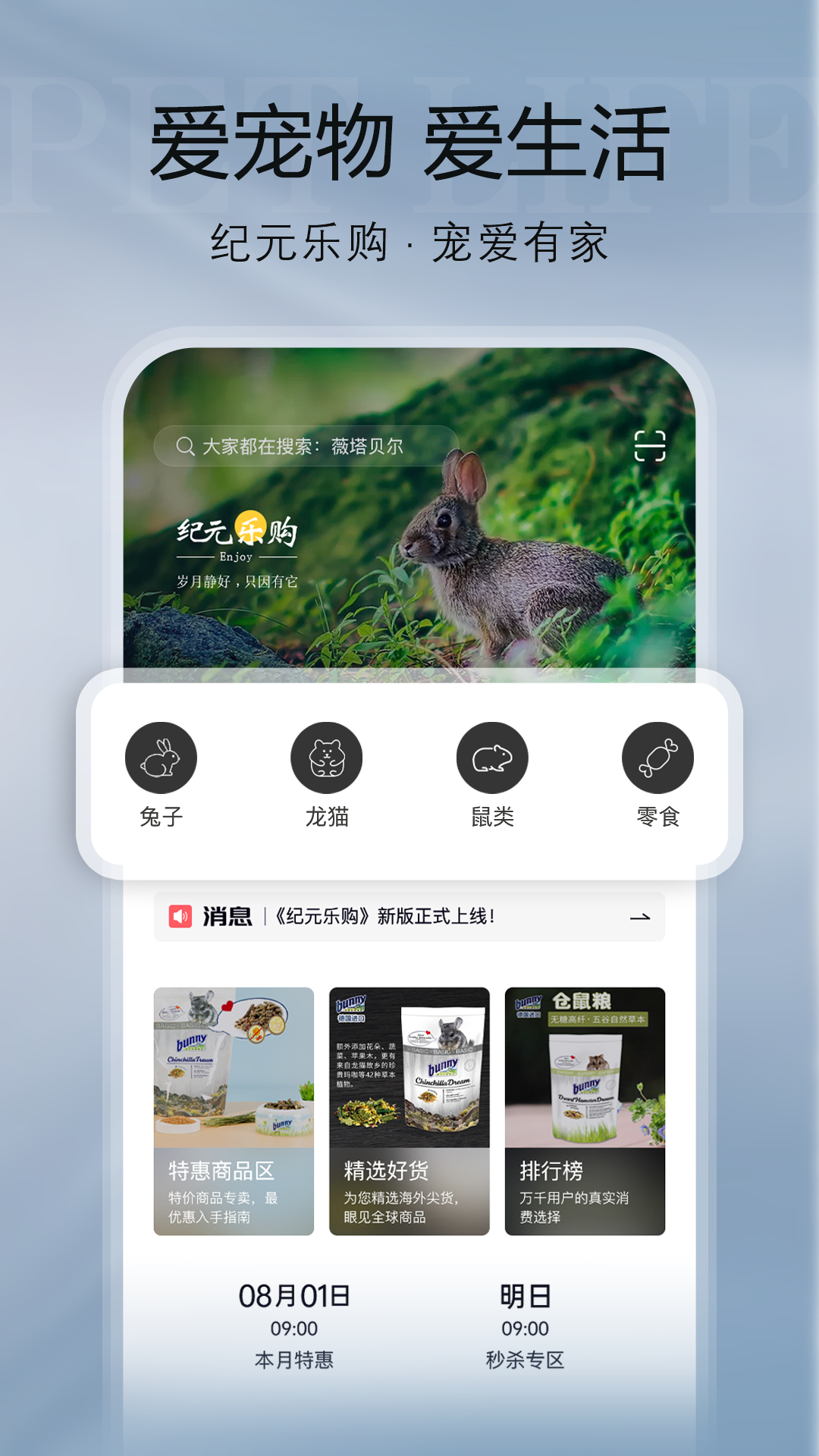This screenshot has height=1456, width=819.
Task: Click the magnifier icon in the search bar
Action: (x=184, y=447)
